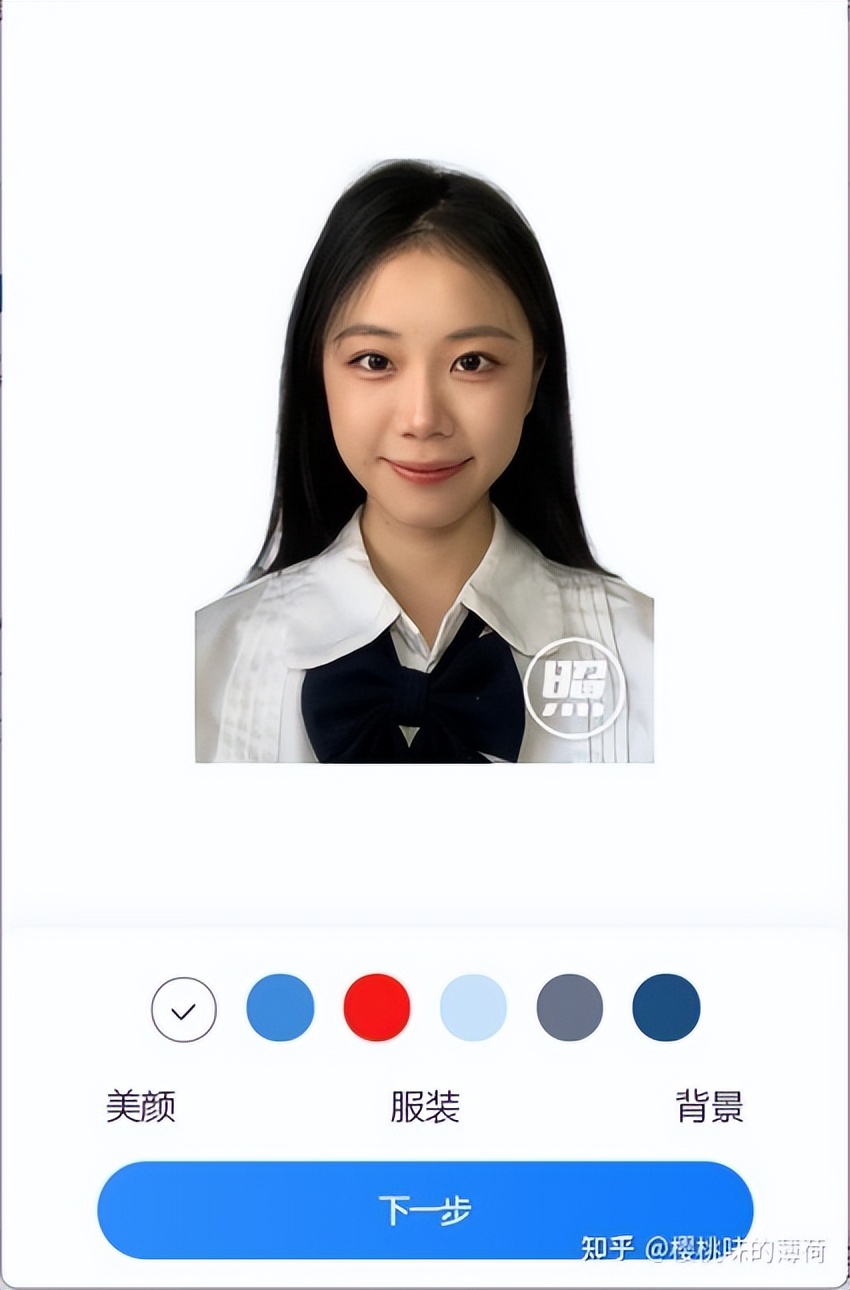Switch to the 美颜 tab

click(141, 1107)
